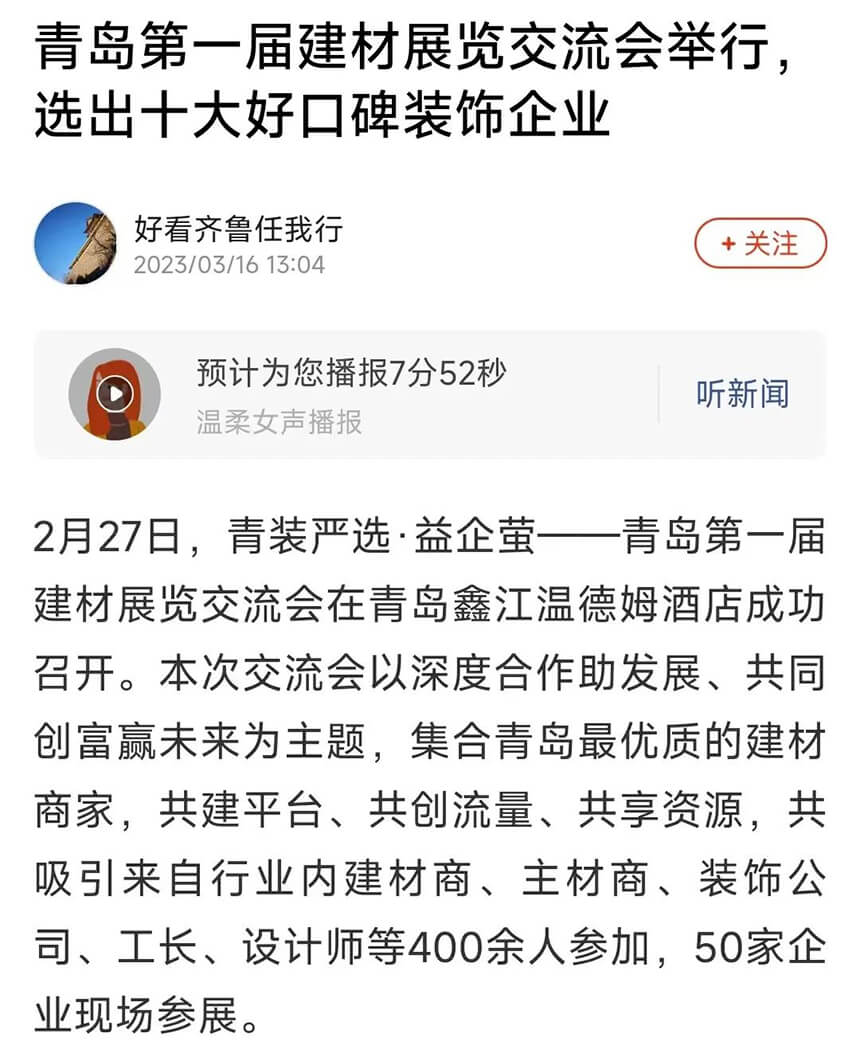860x1057 pixels.
Task: Play the audio news broadcast
Action: 115,394
